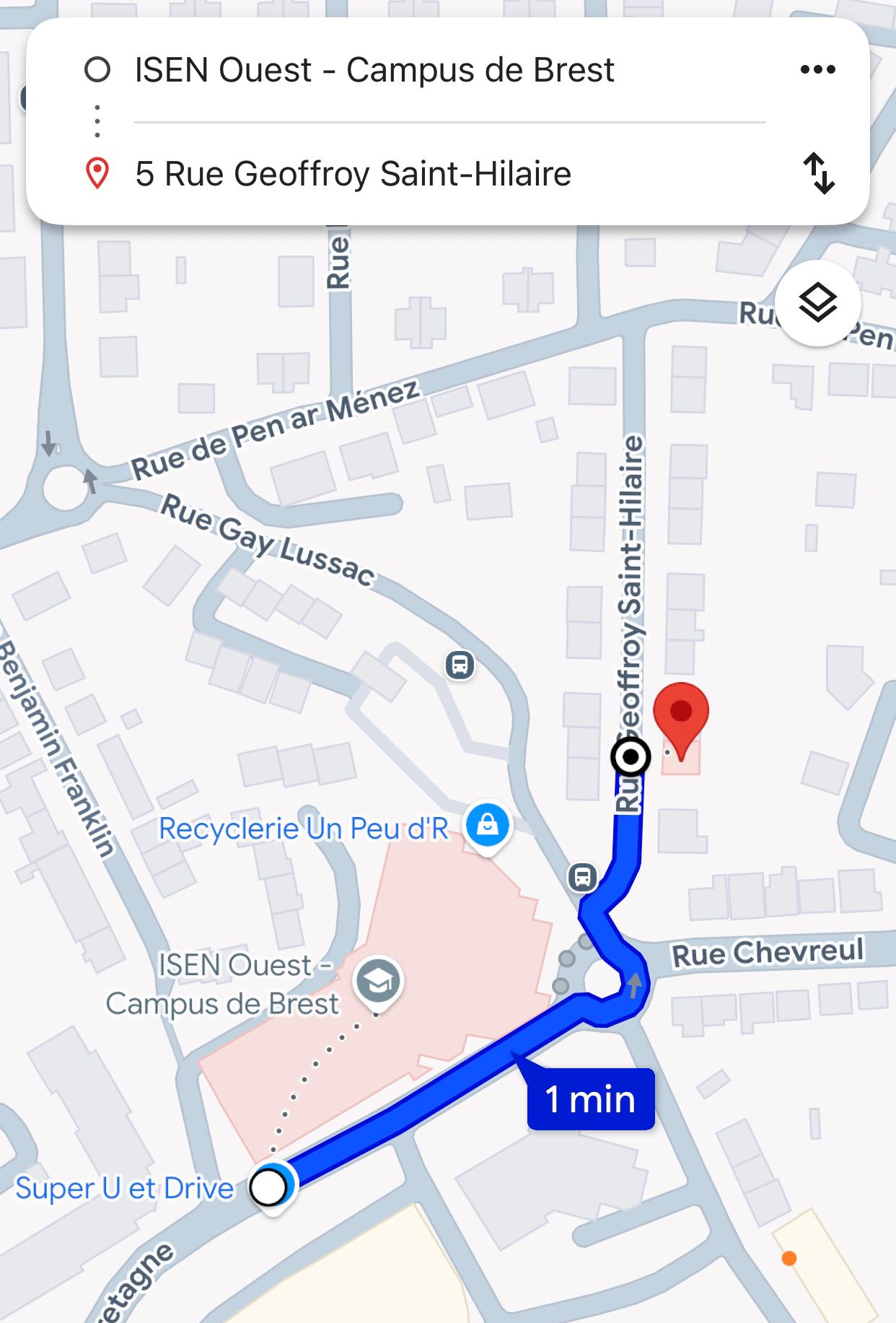Screen dimensions: 896x1323
Task: Open the bus stop on Rue Gay Lussac
Action: 460,664
